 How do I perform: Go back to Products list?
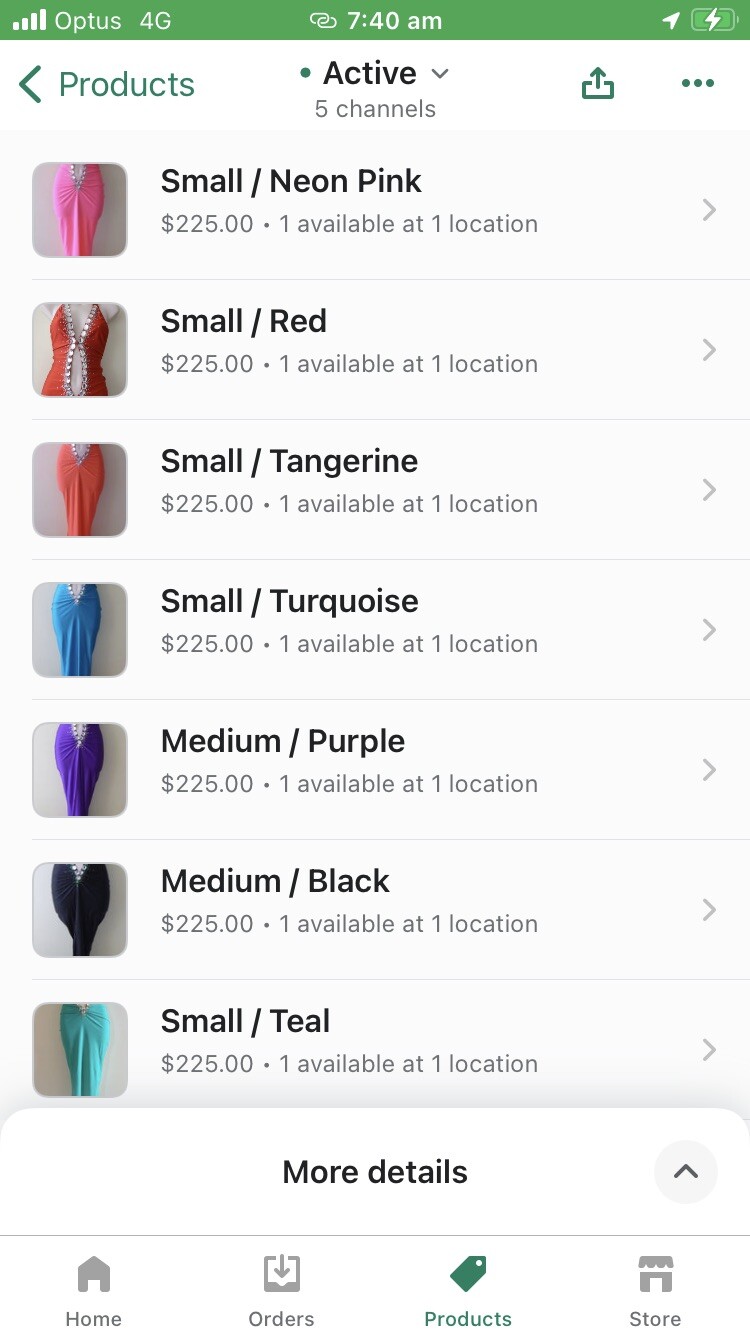pos(107,85)
